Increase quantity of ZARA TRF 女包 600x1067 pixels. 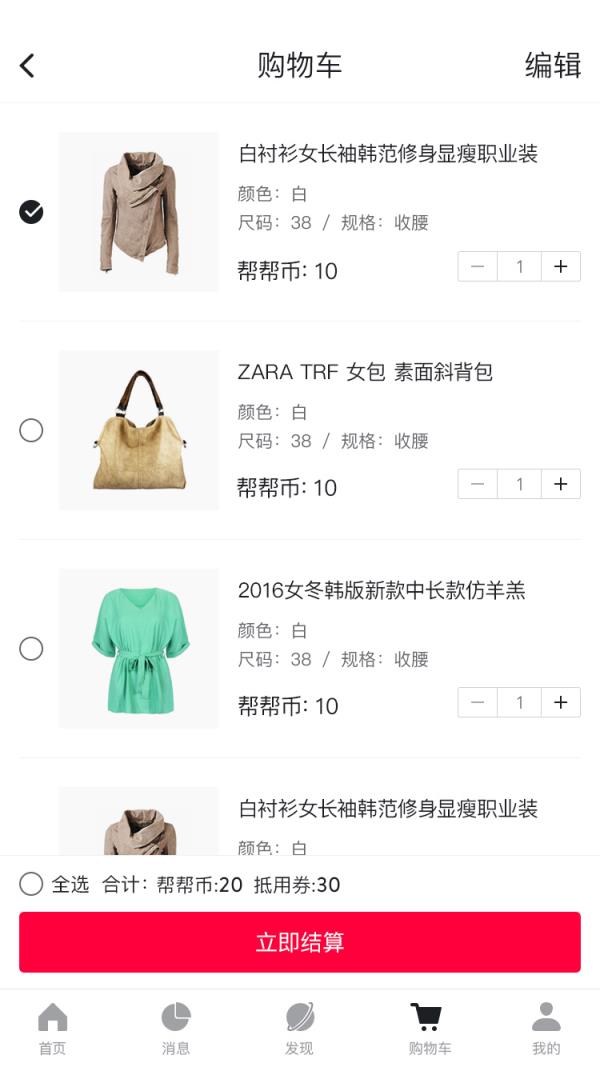pyautogui.click(x=560, y=484)
